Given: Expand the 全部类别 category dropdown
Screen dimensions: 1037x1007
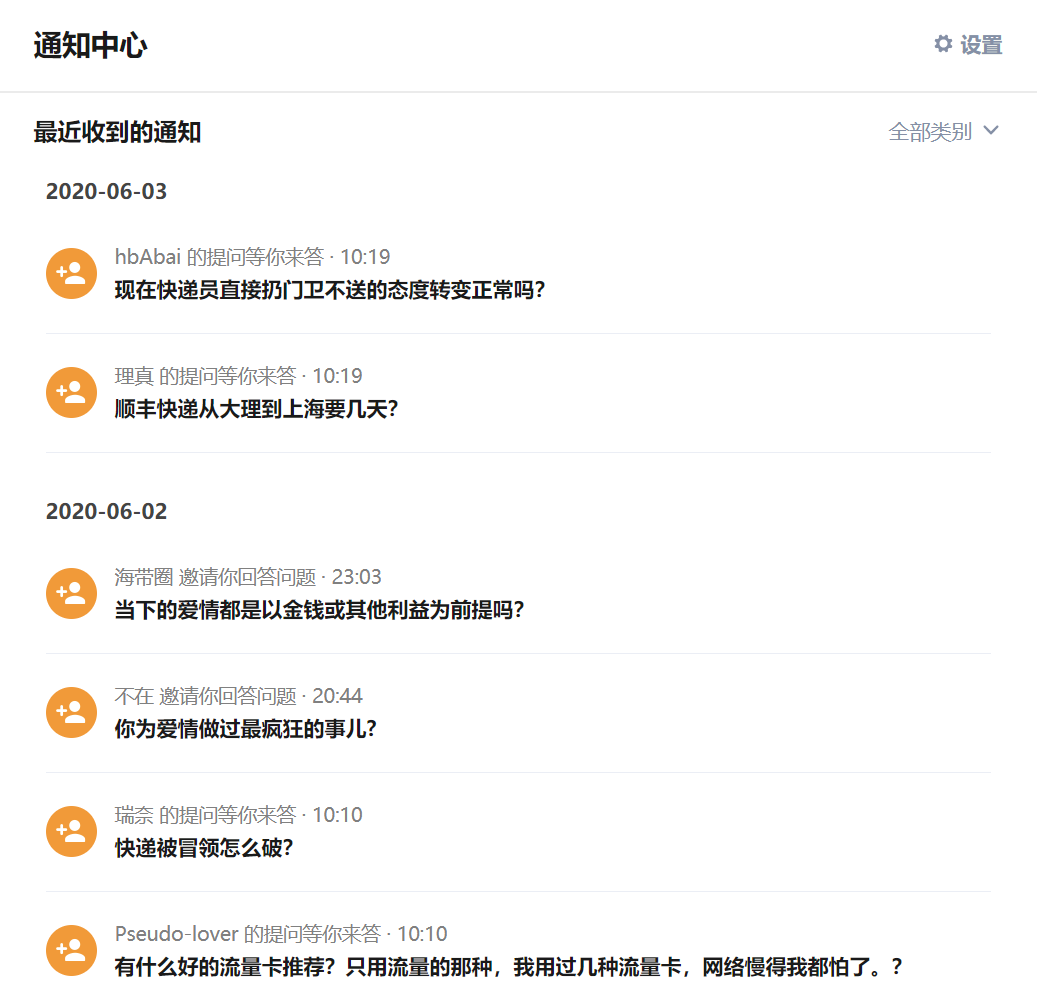Looking at the screenshot, I should pyautogui.click(x=943, y=132).
